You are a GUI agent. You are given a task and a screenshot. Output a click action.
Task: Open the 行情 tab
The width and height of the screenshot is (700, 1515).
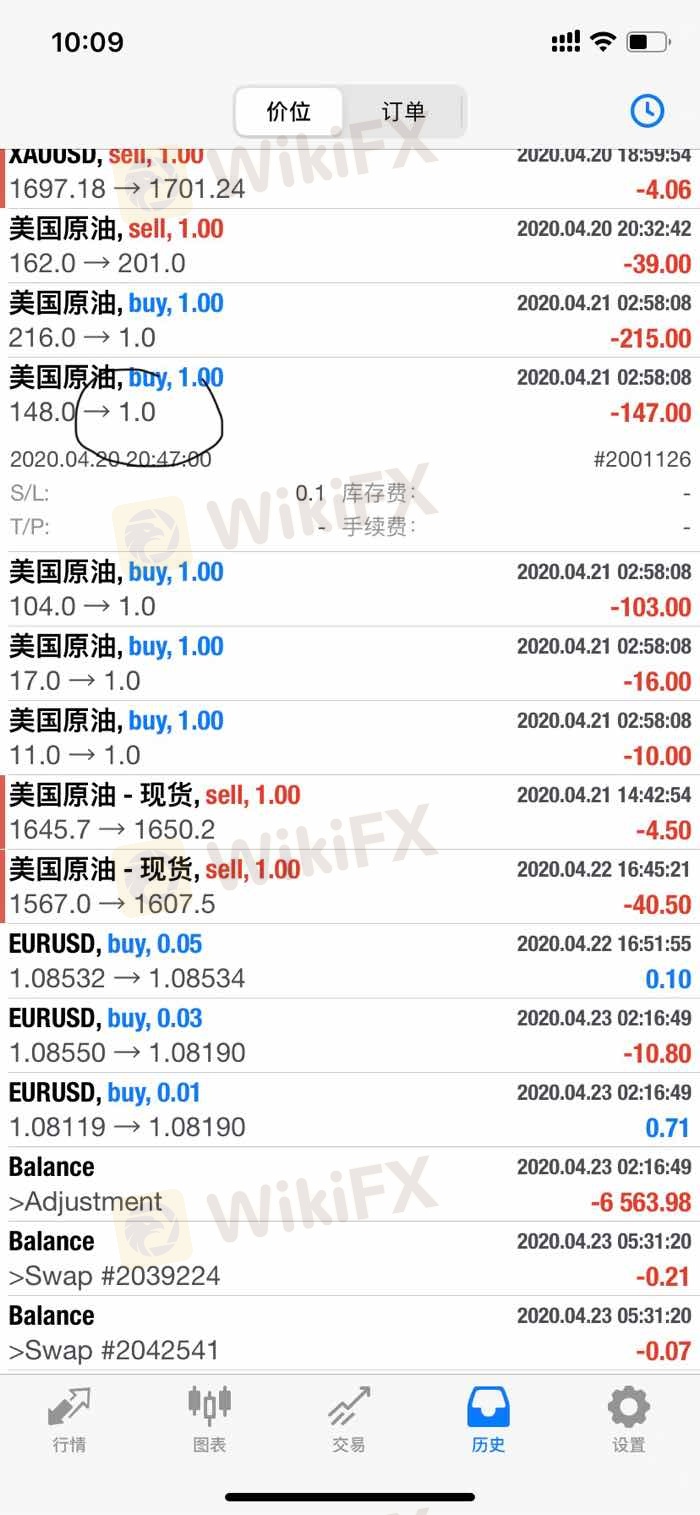[x=69, y=1419]
